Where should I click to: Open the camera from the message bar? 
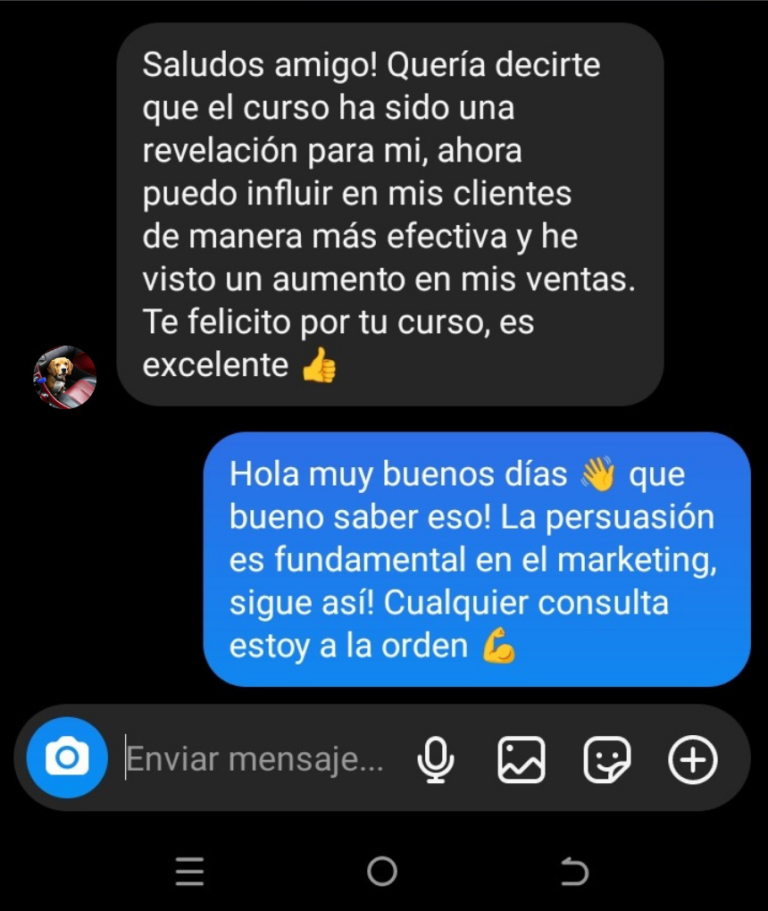pos(67,757)
